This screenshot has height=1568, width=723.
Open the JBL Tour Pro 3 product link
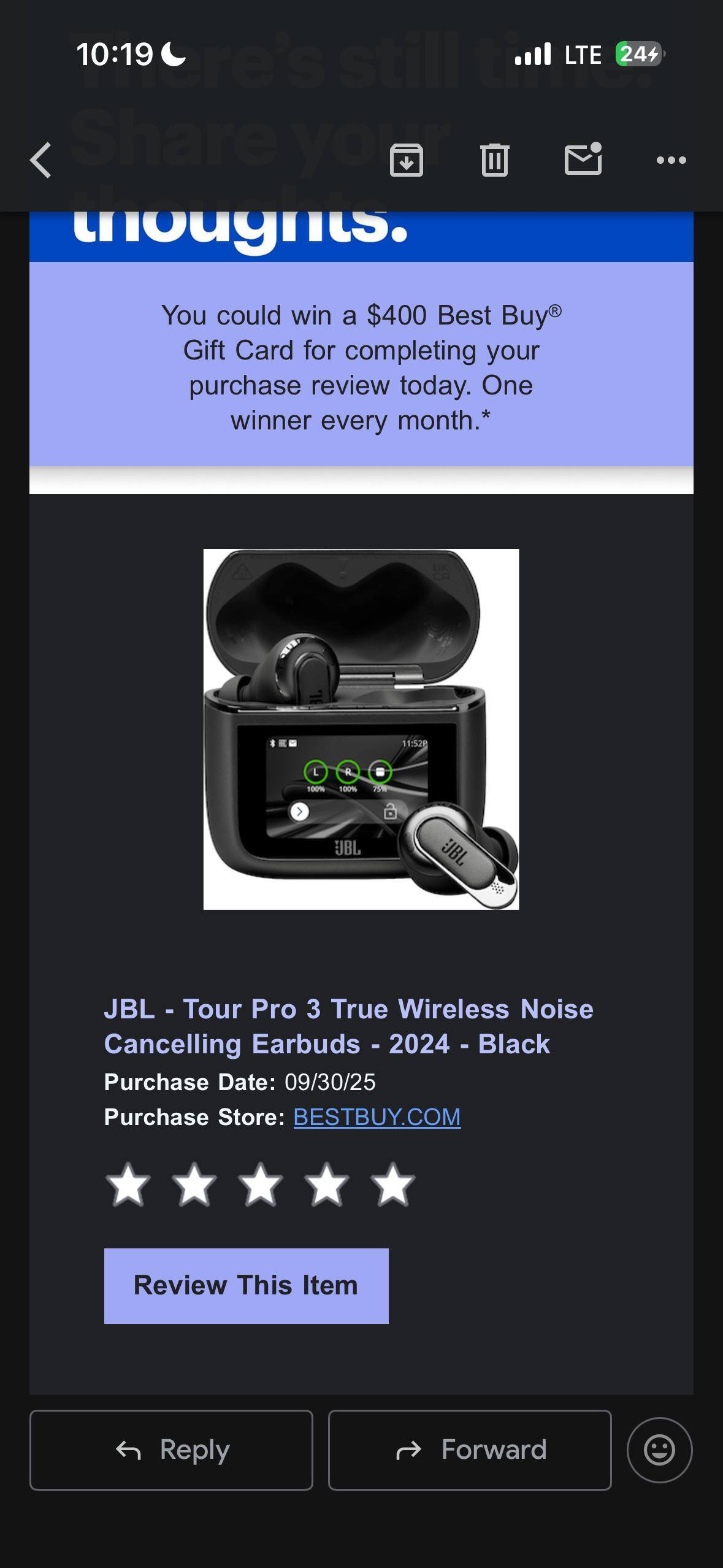coord(348,1026)
